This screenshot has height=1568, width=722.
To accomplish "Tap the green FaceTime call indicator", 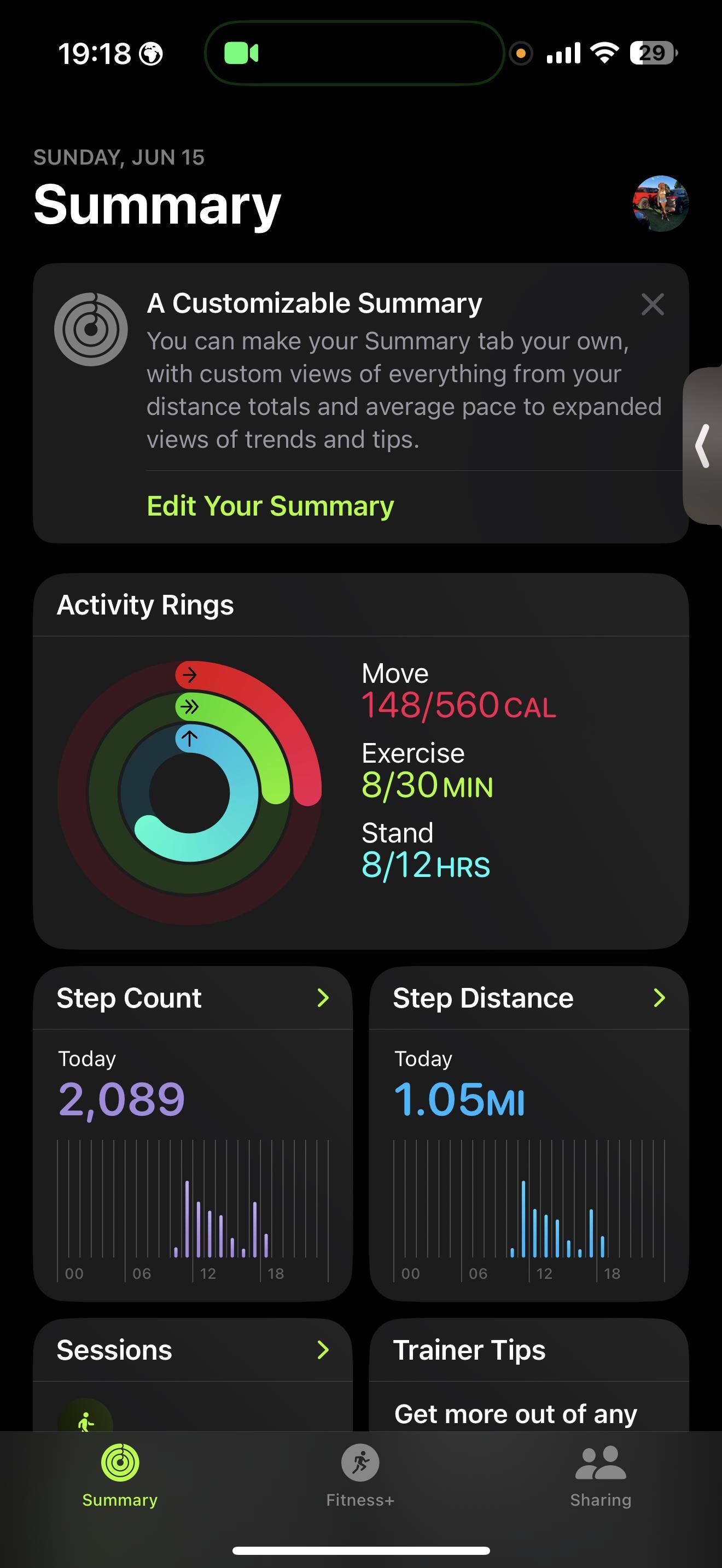I will pos(242,54).
